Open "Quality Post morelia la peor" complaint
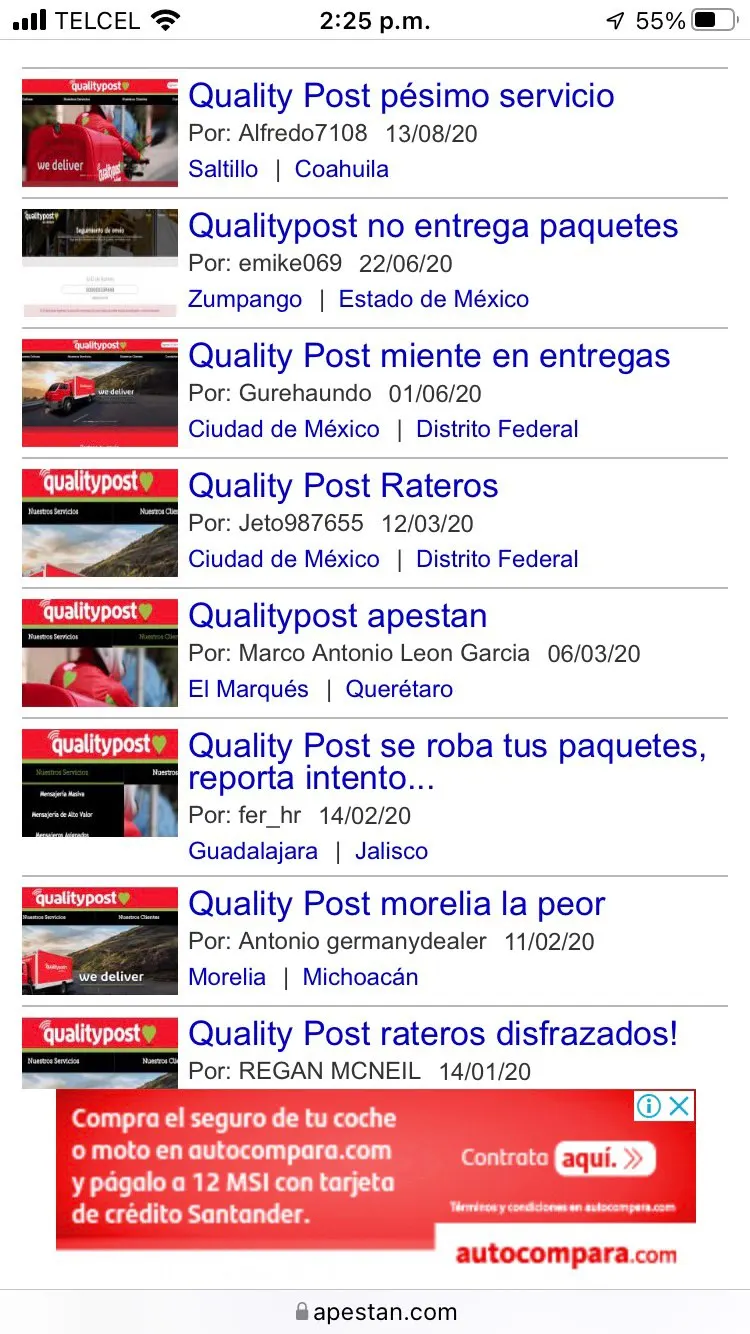The image size is (750, 1334). [397, 904]
